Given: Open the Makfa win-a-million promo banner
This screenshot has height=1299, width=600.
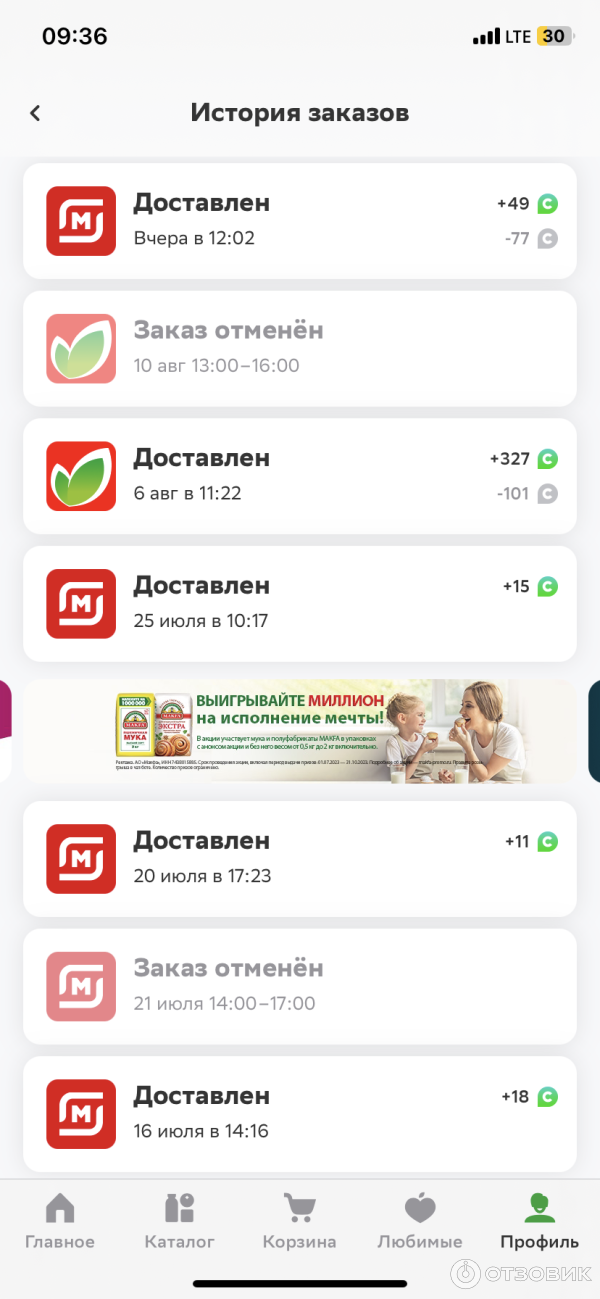Looking at the screenshot, I should [x=300, y=730].
